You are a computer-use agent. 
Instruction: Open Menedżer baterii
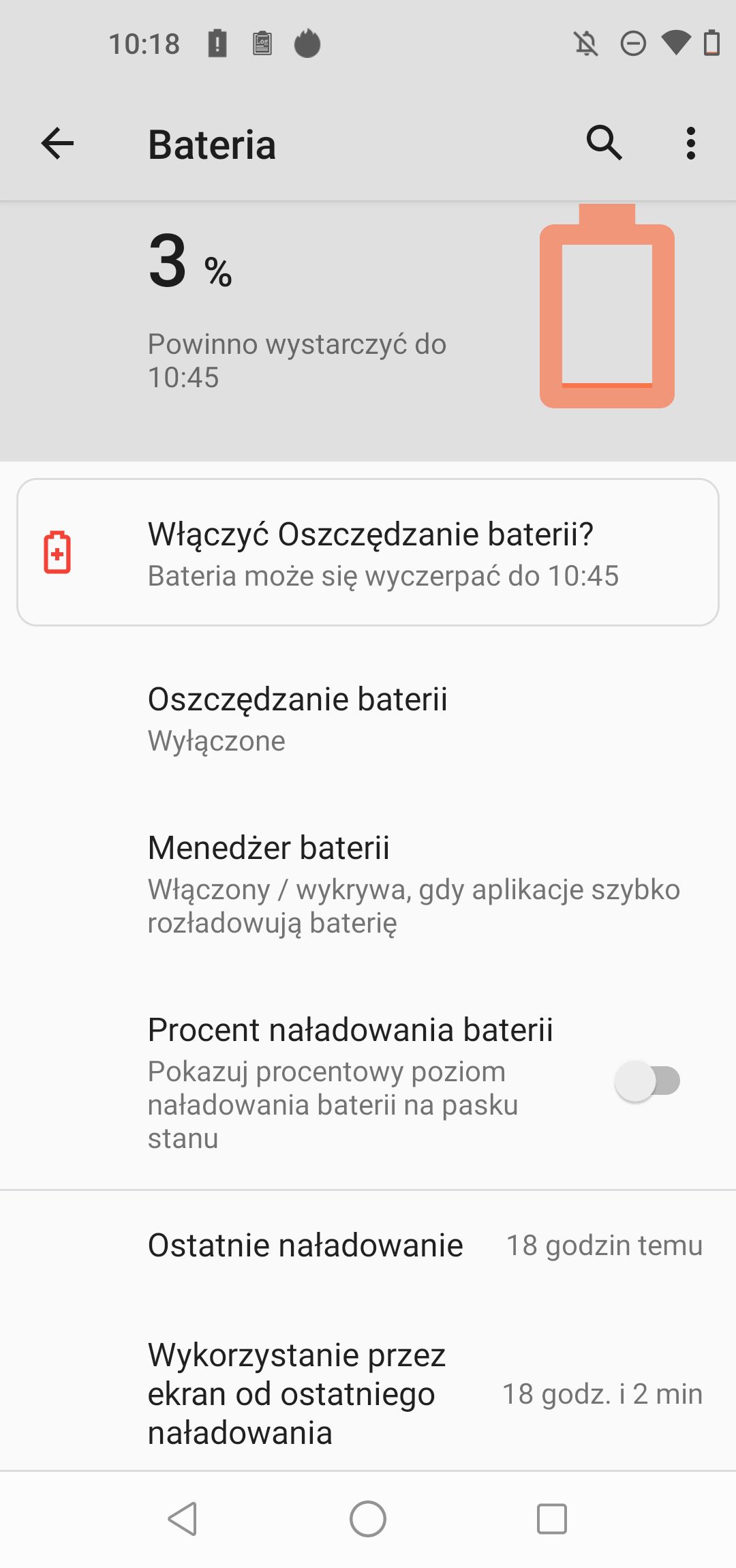pos(368,884)
